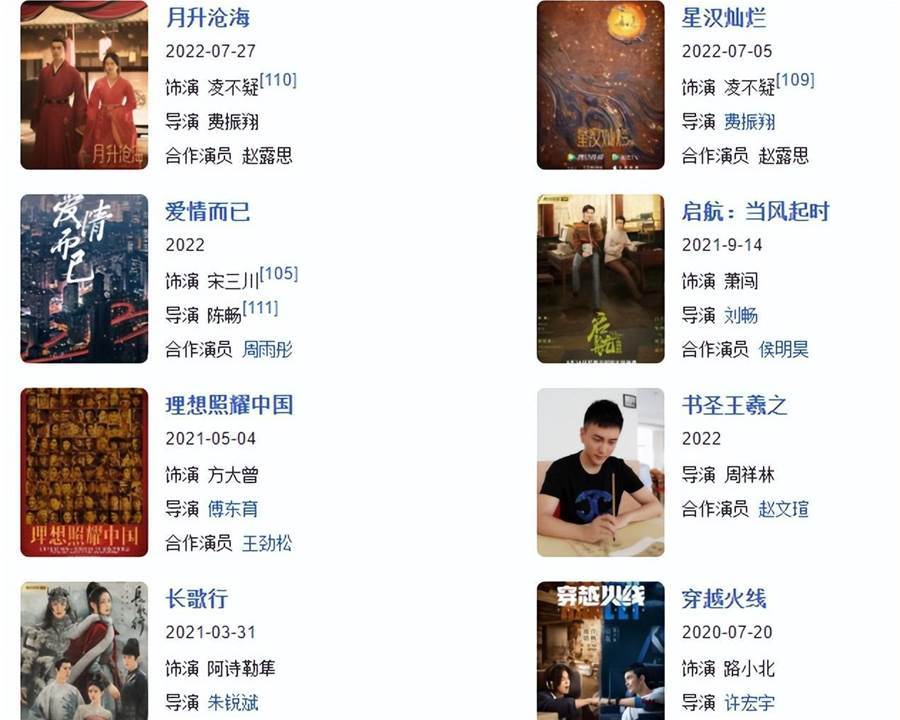The height and width of the screenshot is (720, 900).
Task: Tap reference 110 next to 凌不疑
Action: [278, 80]
